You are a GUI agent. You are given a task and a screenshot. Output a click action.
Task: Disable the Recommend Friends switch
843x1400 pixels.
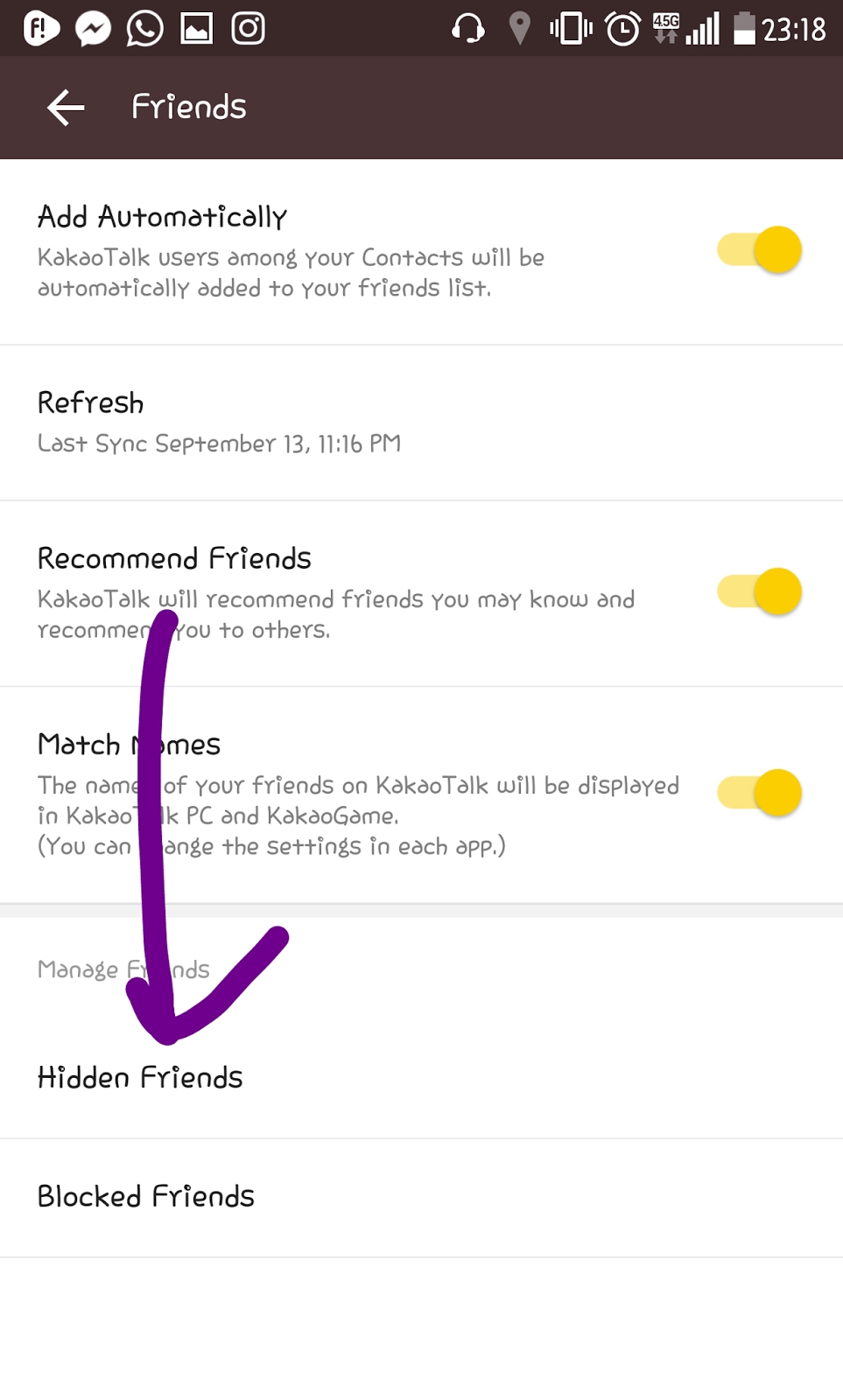(760, 592)
